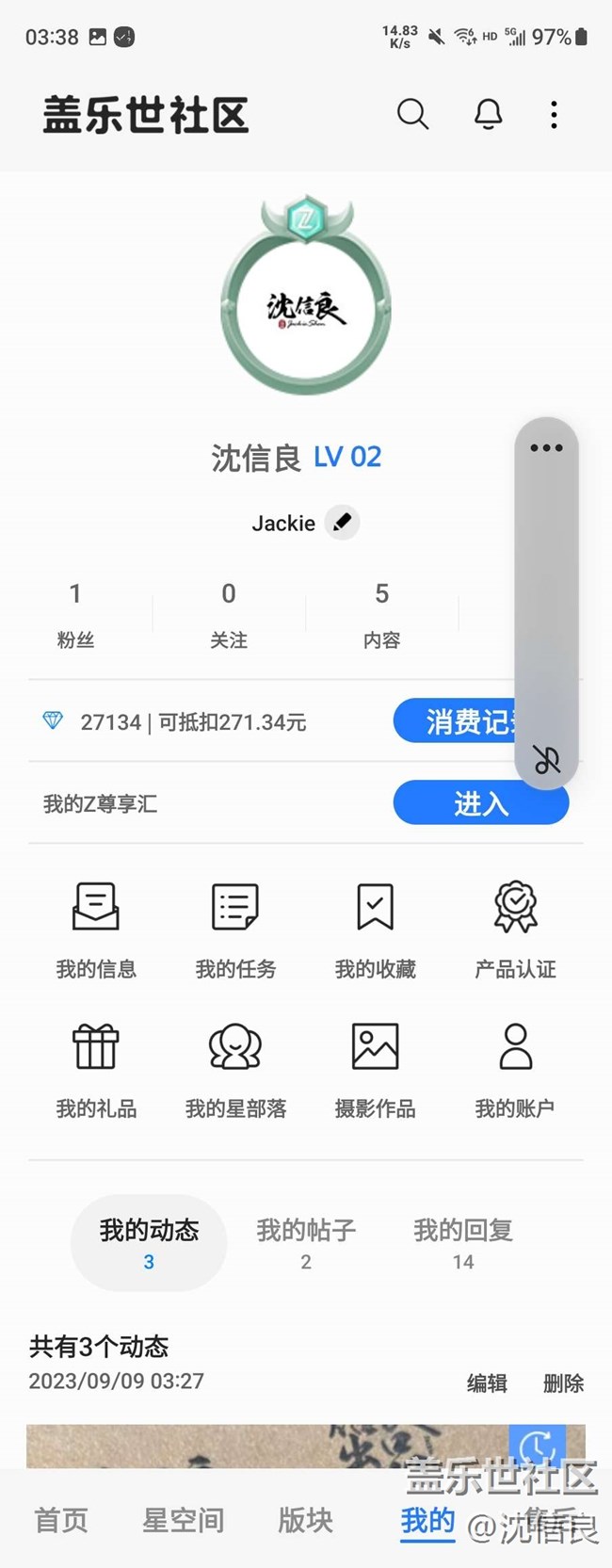Enter 我的Z尊享汇 with the 进入 button
The image size is (612, 1568).
tap(480, 803)
